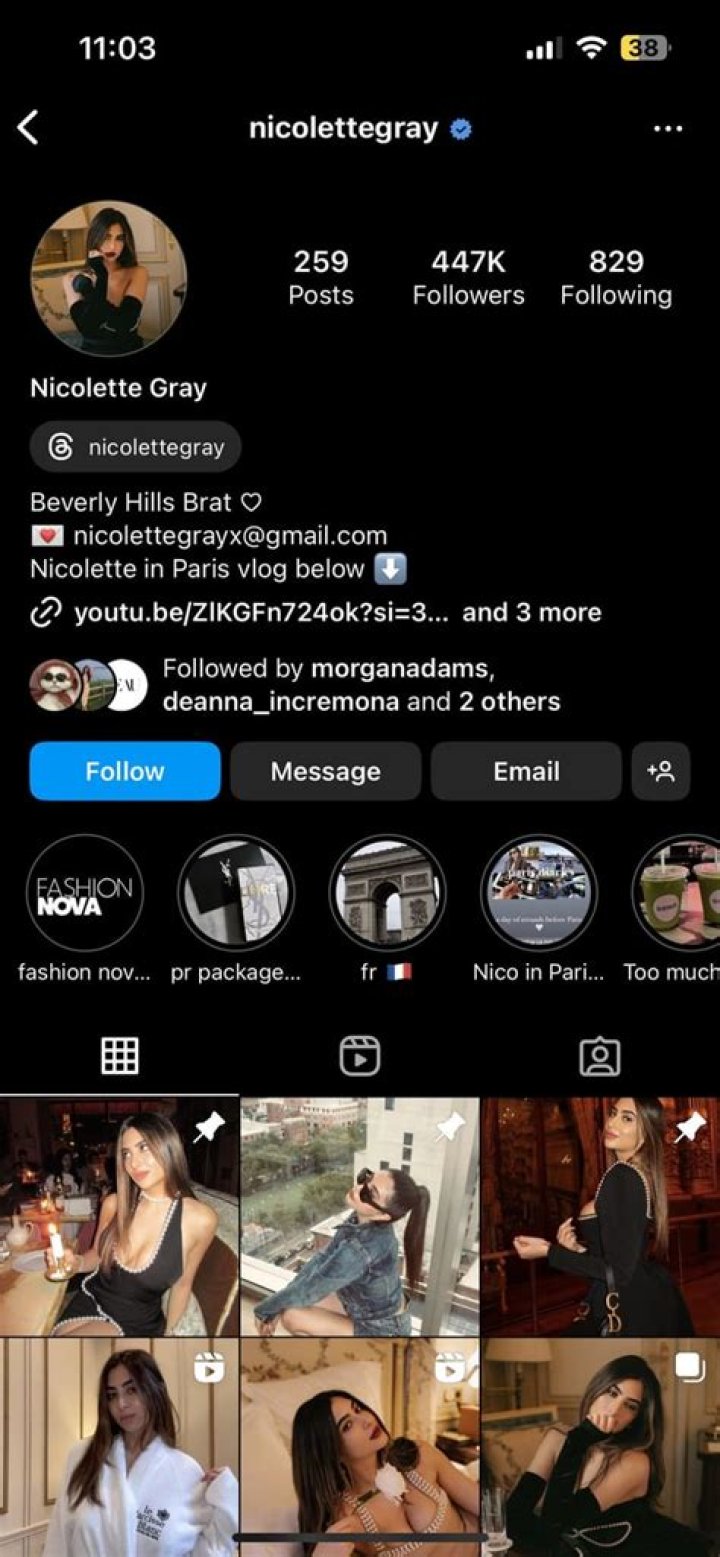
Task: Switch to the tagged photos tab
Action: coord(600,1056)
